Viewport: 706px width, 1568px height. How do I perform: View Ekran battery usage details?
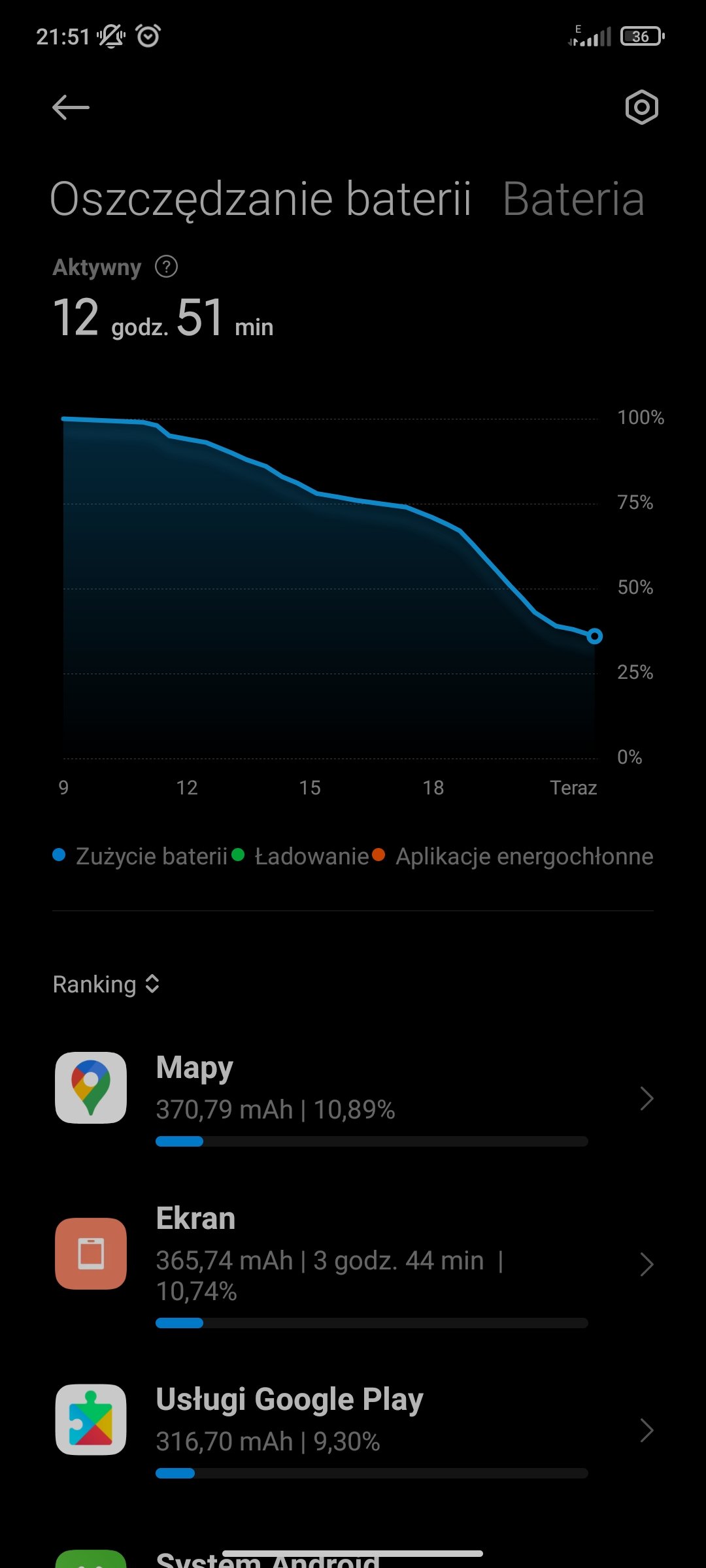[353, 1265]
